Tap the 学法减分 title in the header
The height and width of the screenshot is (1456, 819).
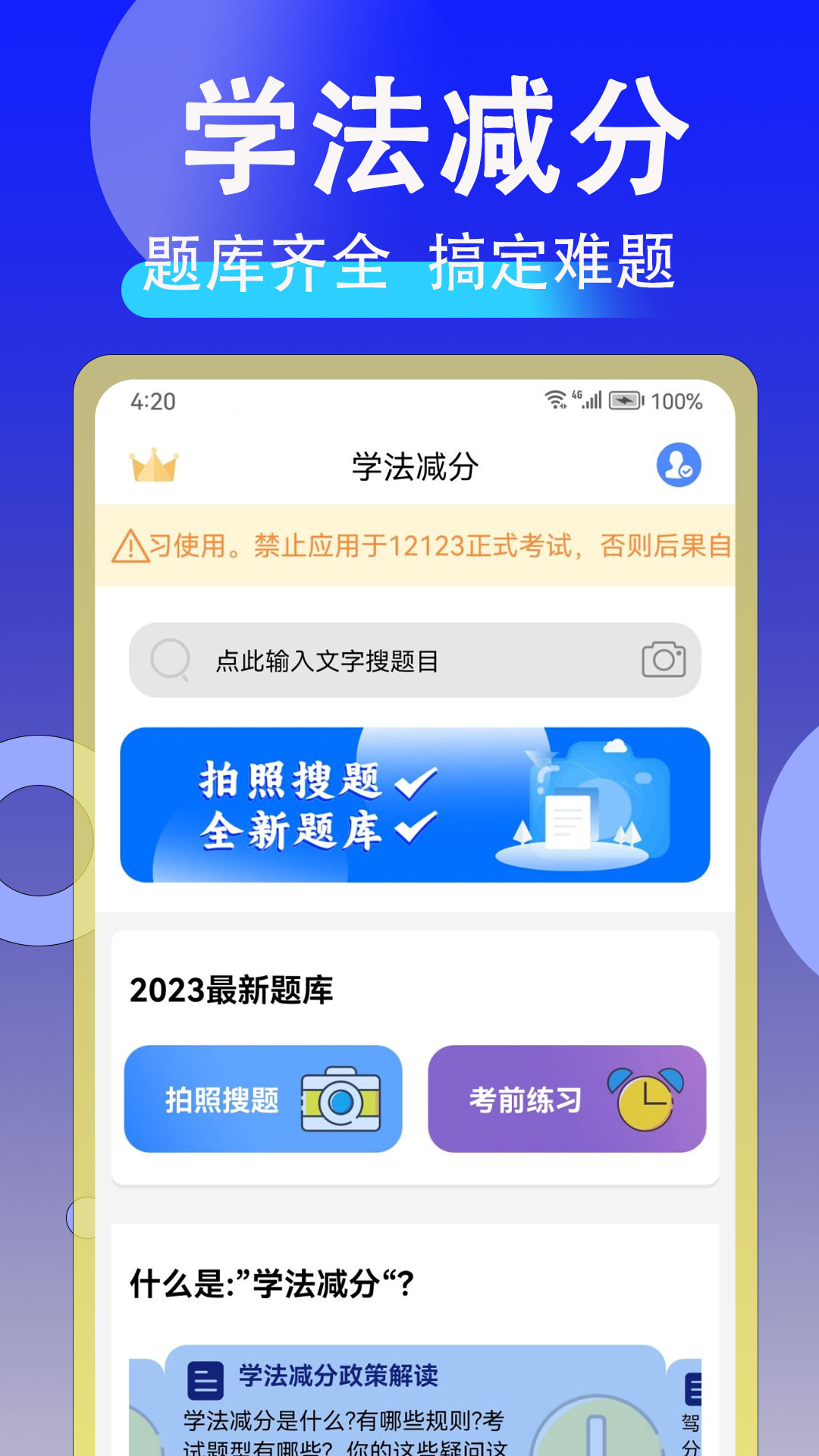point(413,466)
